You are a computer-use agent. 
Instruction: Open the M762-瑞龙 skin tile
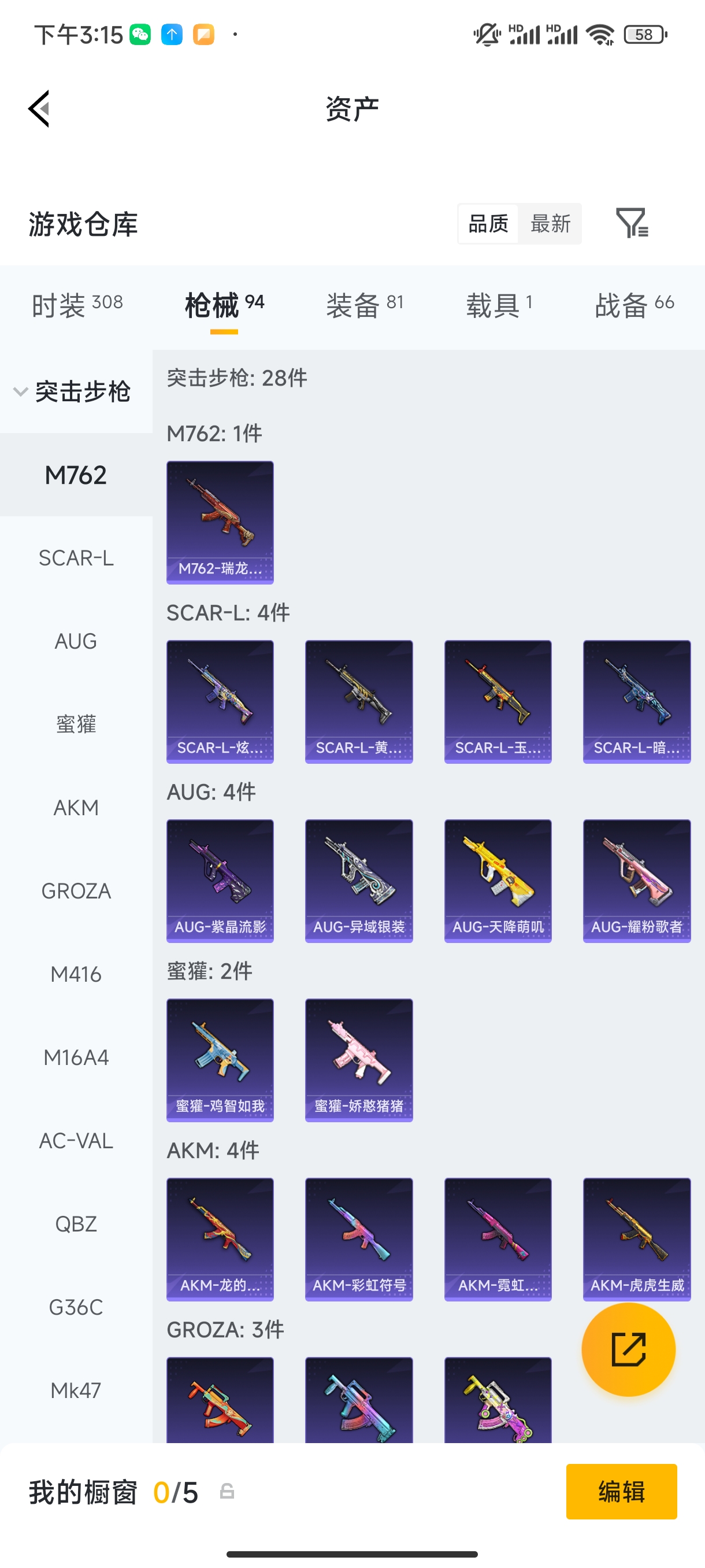point(220,522)
